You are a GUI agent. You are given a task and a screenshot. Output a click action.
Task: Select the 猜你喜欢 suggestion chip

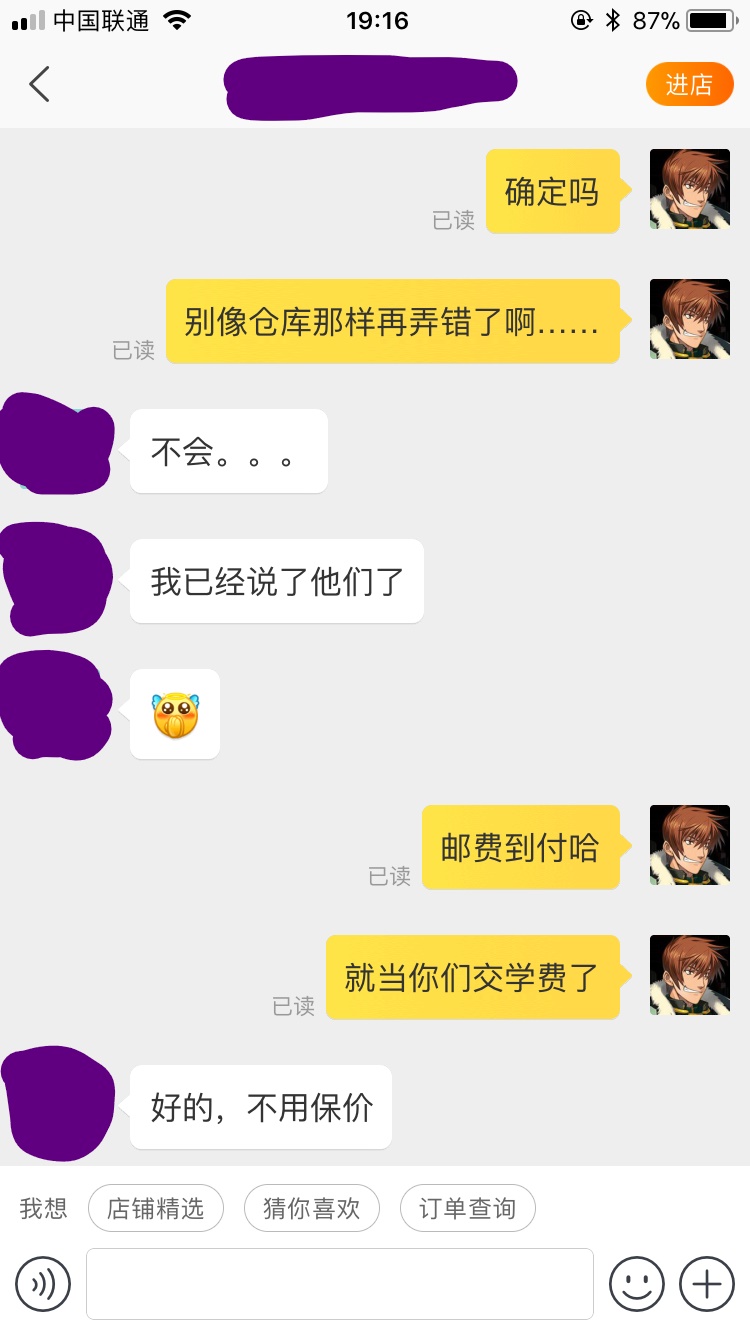311,1208
